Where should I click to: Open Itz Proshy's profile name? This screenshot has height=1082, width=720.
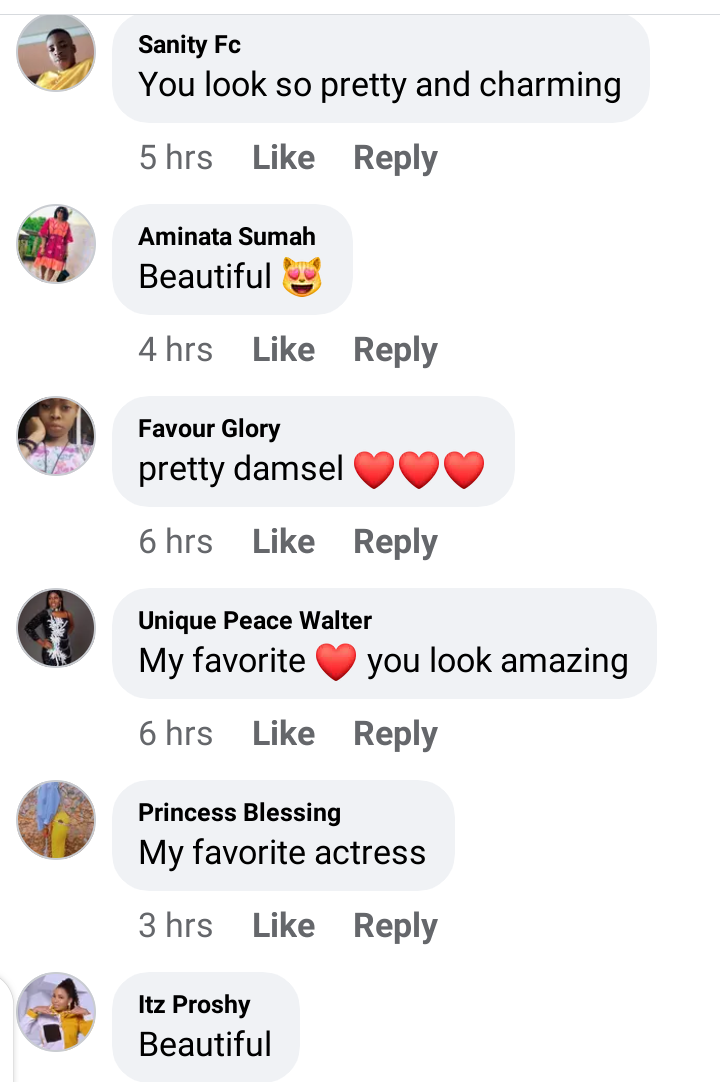pos(194,1004)
